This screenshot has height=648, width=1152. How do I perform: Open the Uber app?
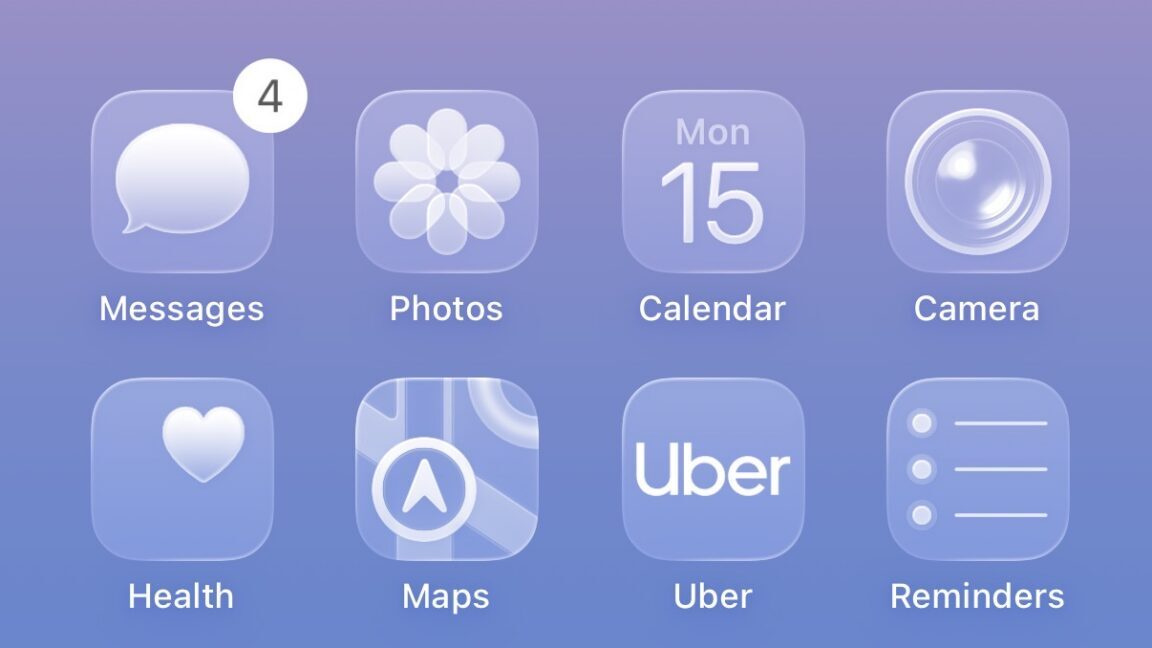pyautogui.click(x=713, y=468)
